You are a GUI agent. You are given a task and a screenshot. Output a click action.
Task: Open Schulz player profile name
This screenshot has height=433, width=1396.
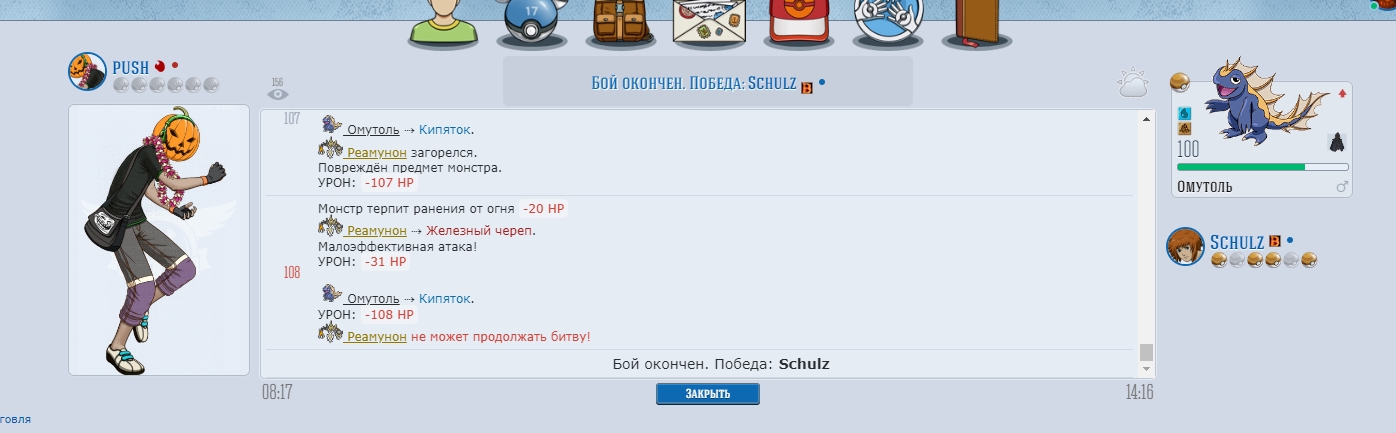point(1237,242)
